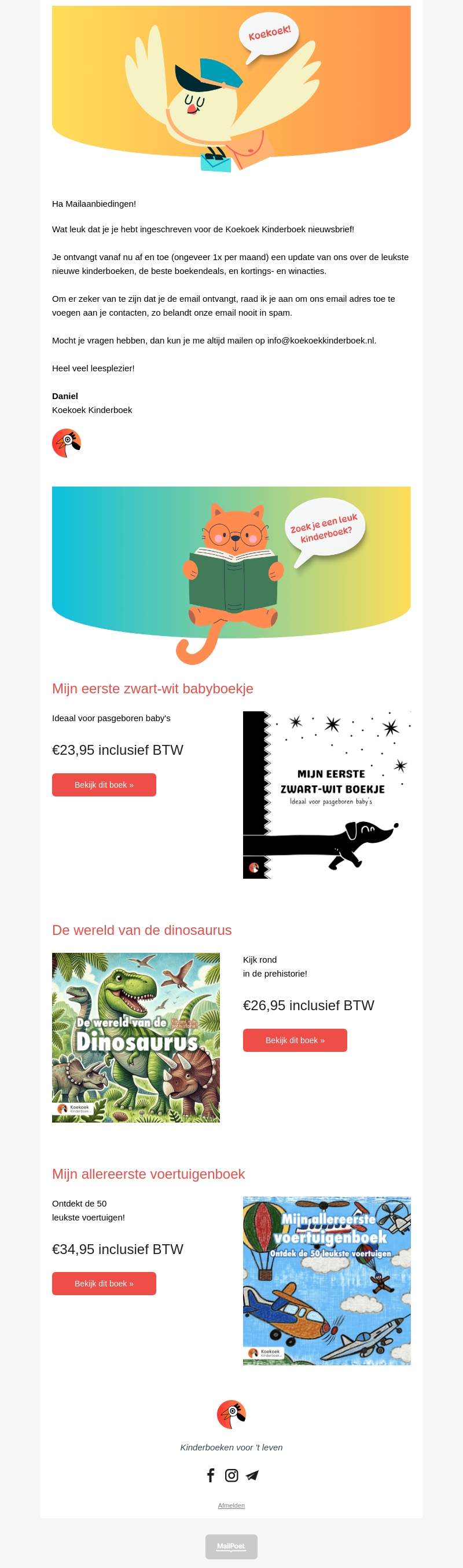Open the 'Mijn allereerste voertuigenboek' title link
The width and height of the screenshot is (463, 1568).
click(149, 1174)
